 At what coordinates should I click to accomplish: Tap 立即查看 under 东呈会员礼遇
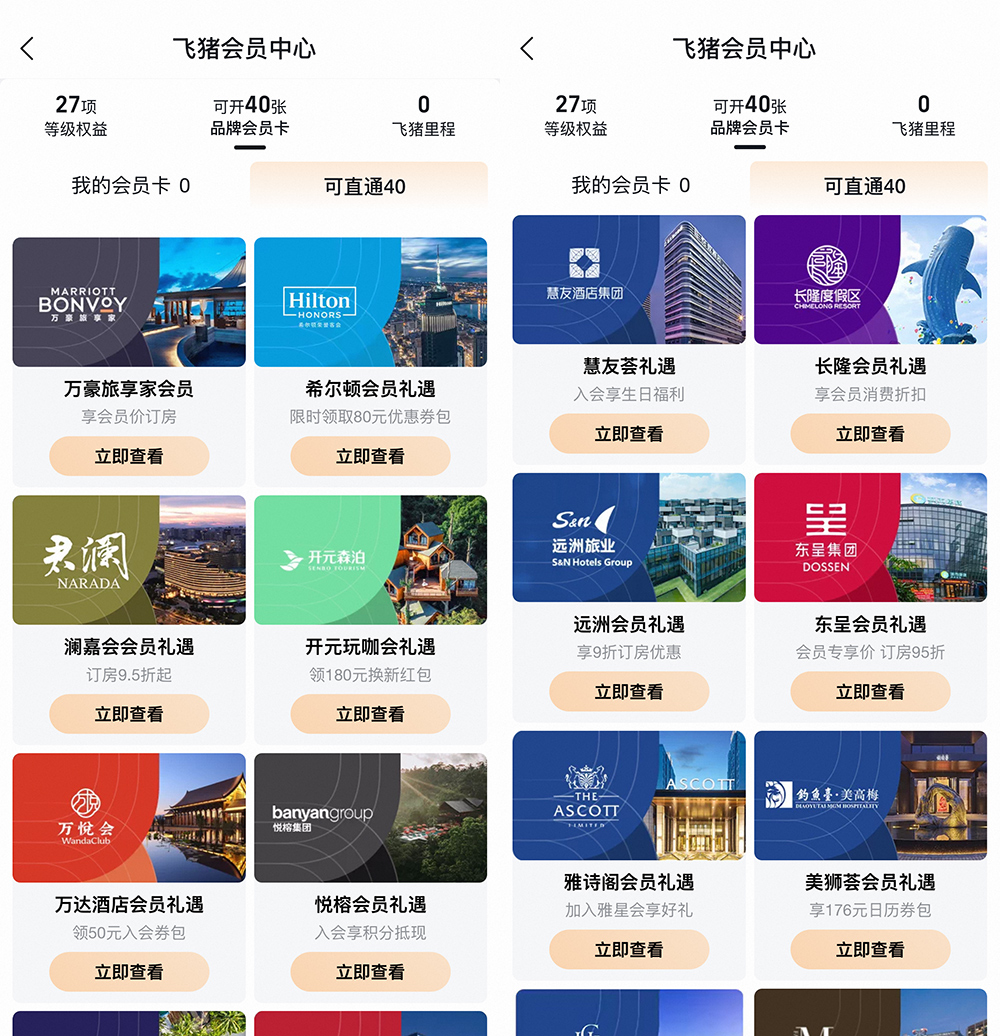[x=870, y=692]
